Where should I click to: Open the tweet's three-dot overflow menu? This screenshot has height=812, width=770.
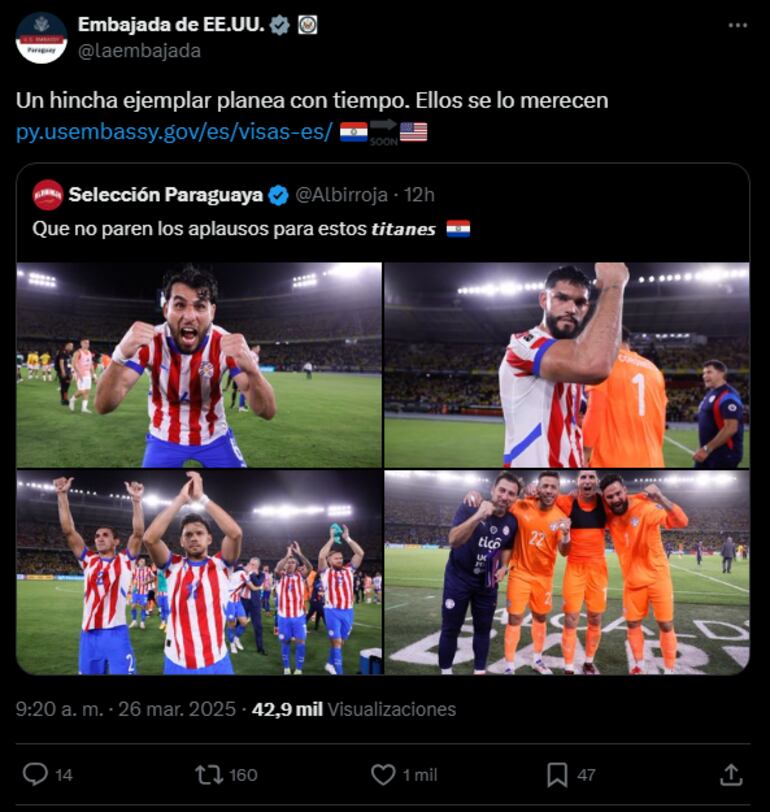[737, 25]
